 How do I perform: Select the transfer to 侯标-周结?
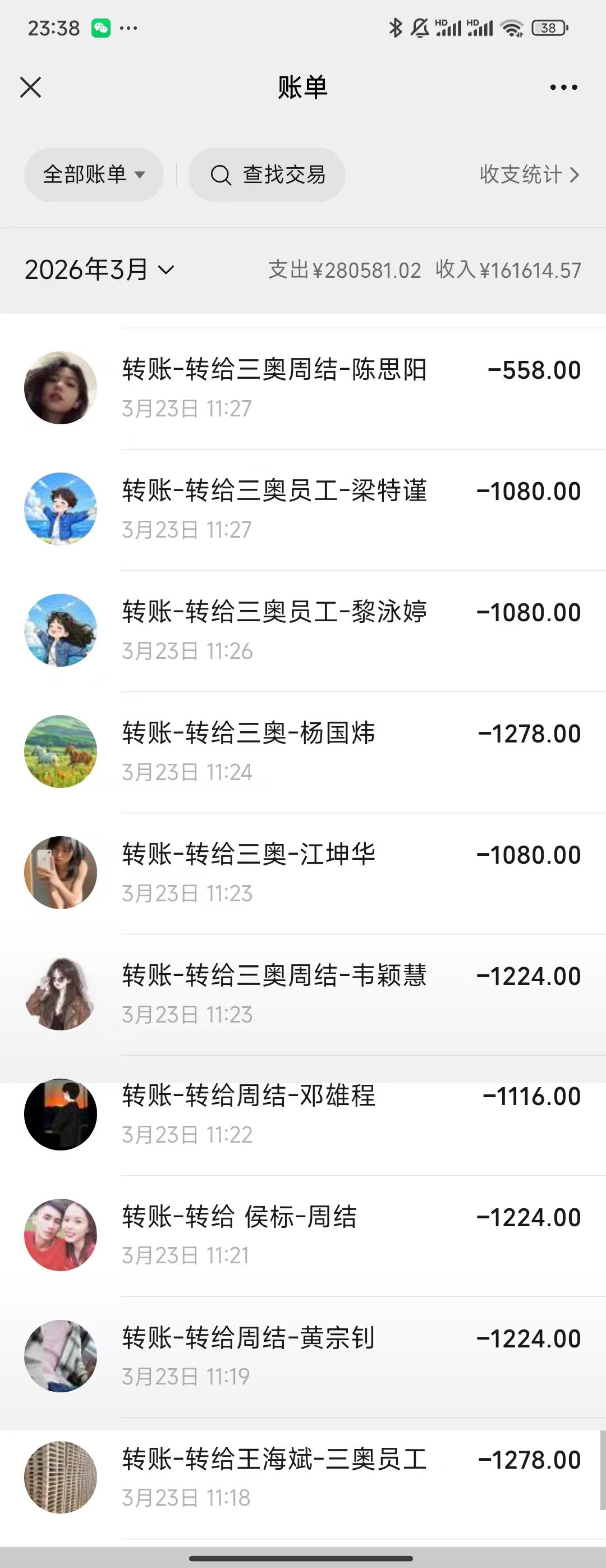pyautogui.click(x=302, y=1235)
